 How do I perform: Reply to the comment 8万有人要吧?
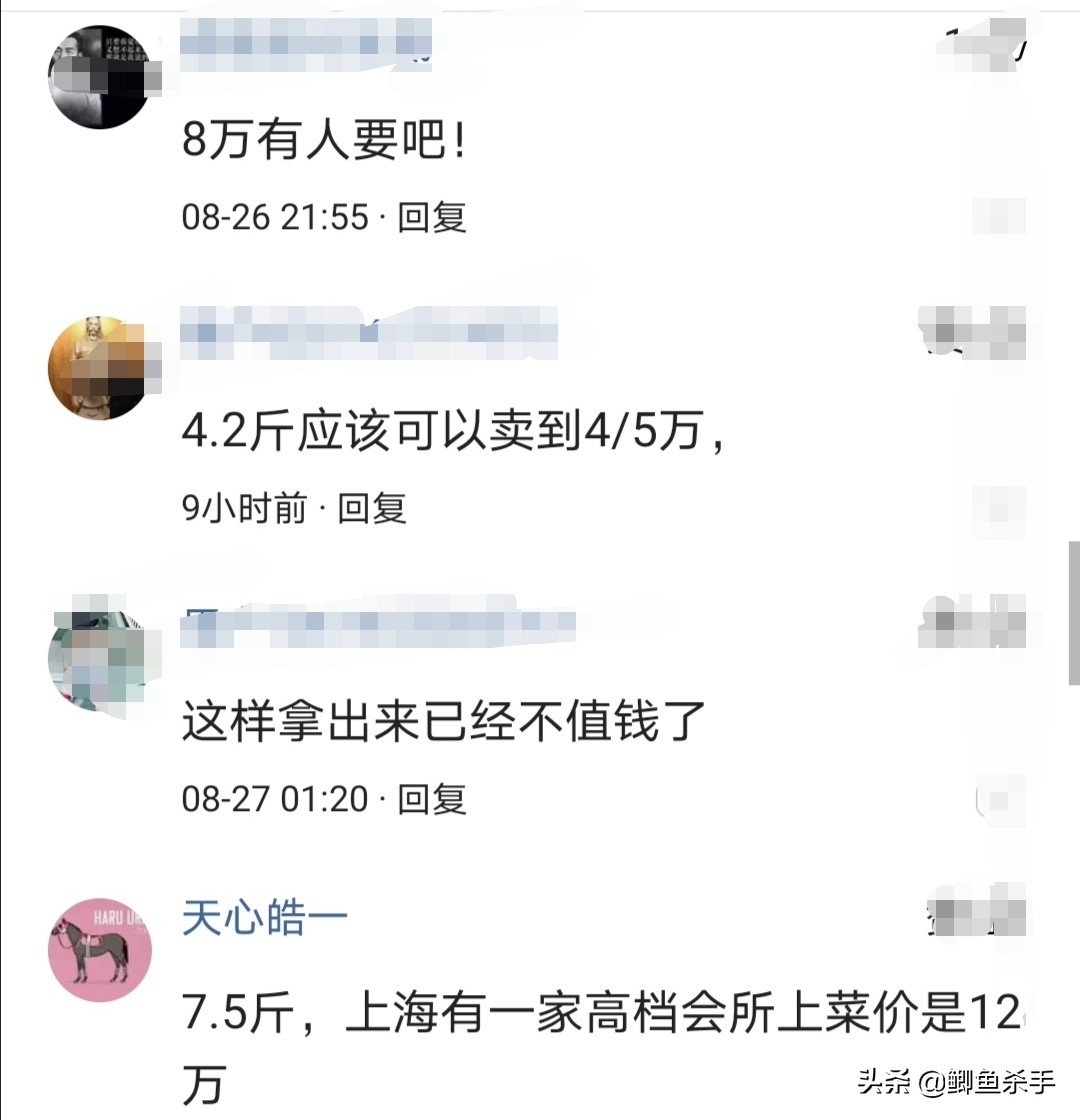click(x=432, y=217)
